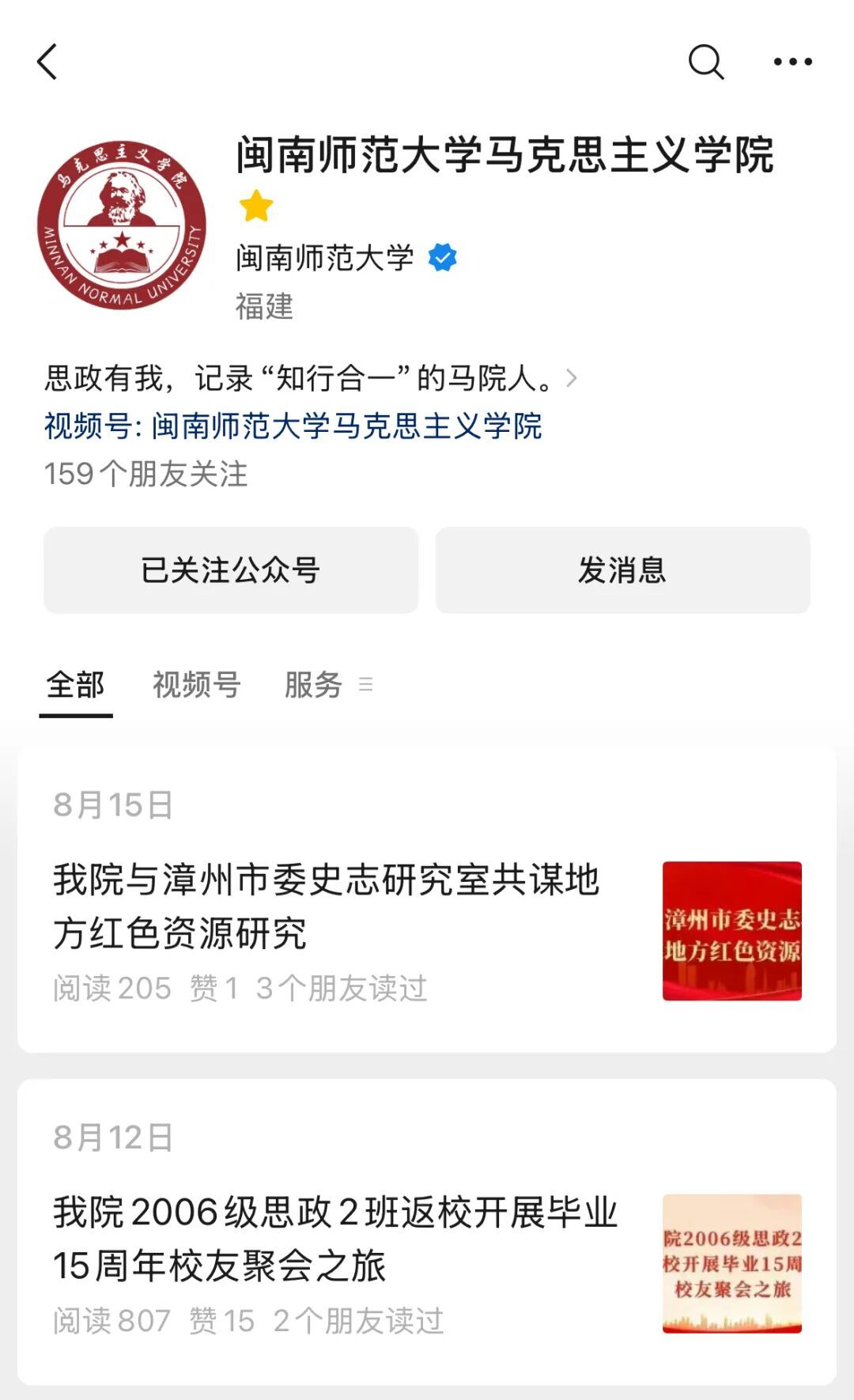Tap the 已关注公众号 button
Viewport: 854px width, 1400px height.
230,570
